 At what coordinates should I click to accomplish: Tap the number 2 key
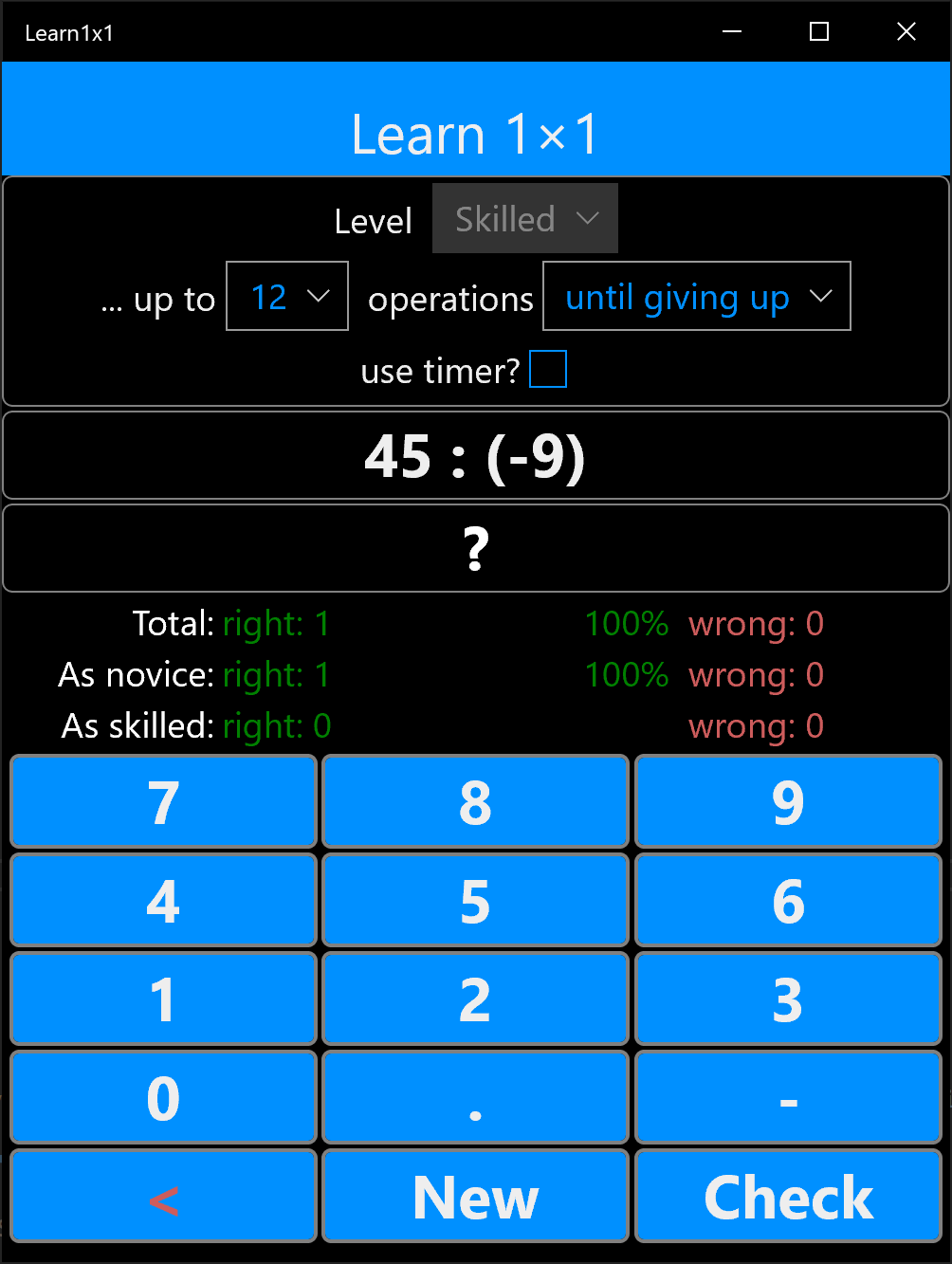coord(475,999)
